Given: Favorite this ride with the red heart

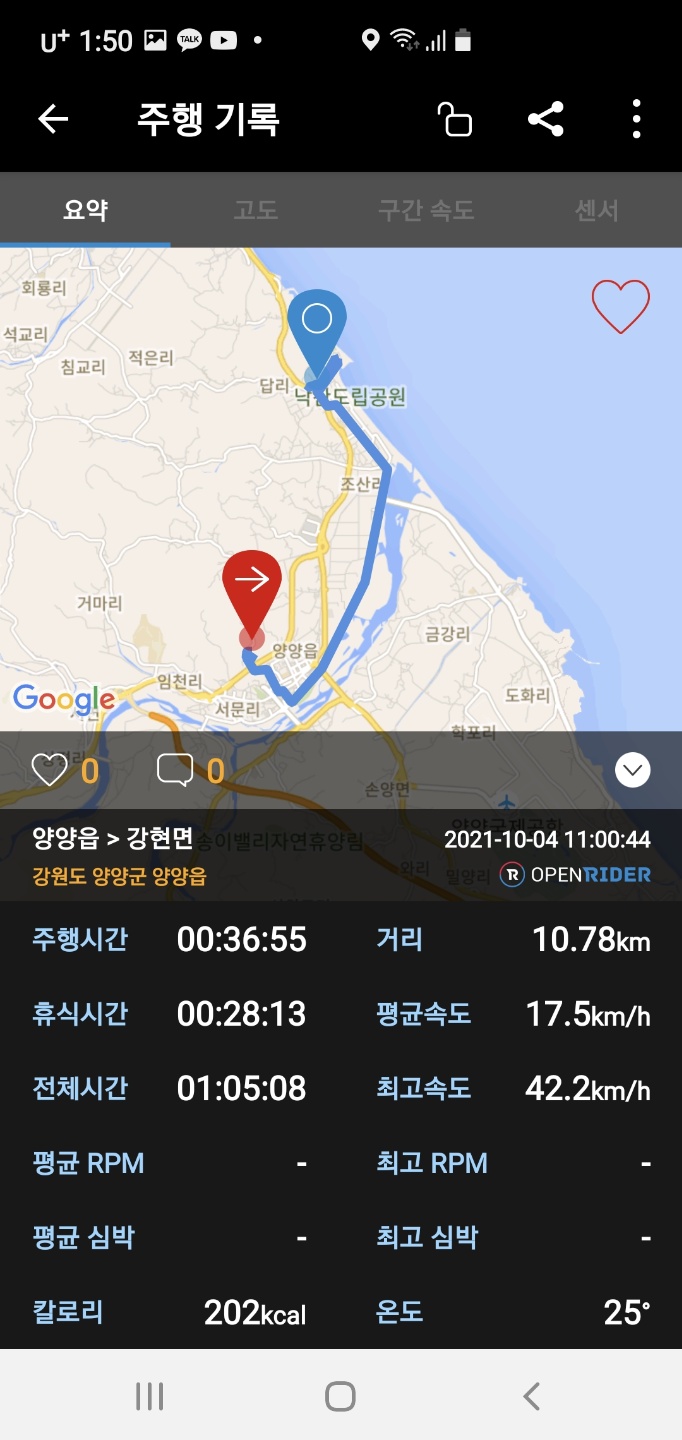Looking at the screenshot, I should [x=621, y=306].
